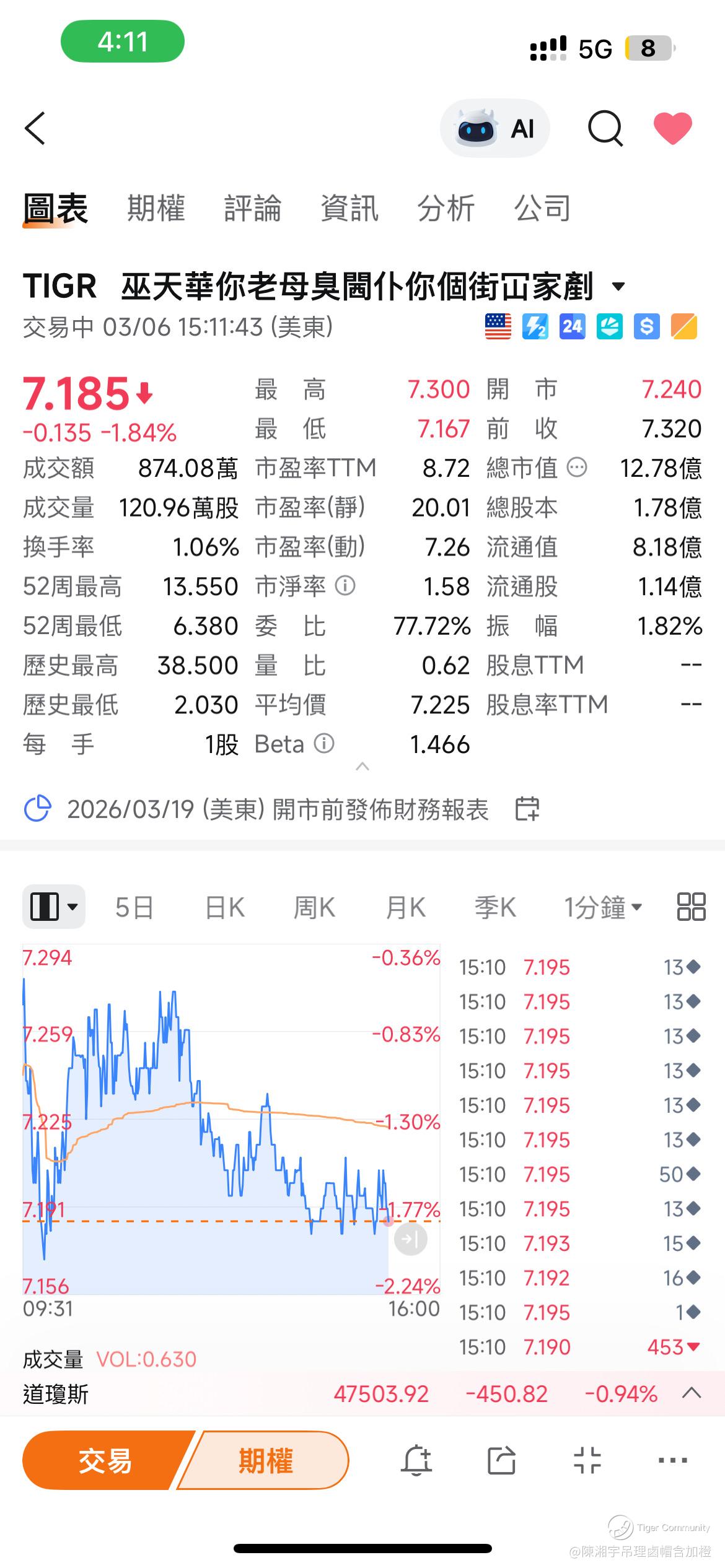Open stock search

click(x=605, y=129)
